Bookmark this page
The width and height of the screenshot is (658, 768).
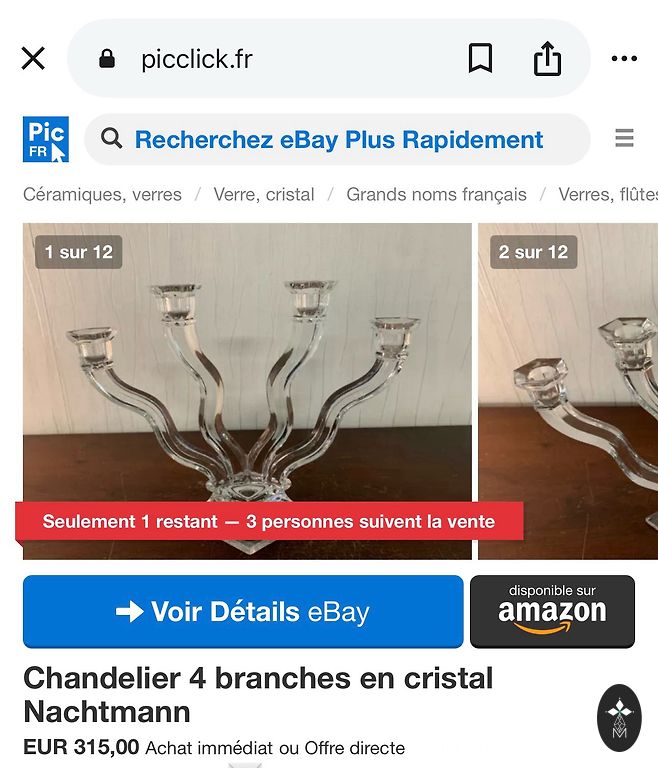click(x=480, y=59)
